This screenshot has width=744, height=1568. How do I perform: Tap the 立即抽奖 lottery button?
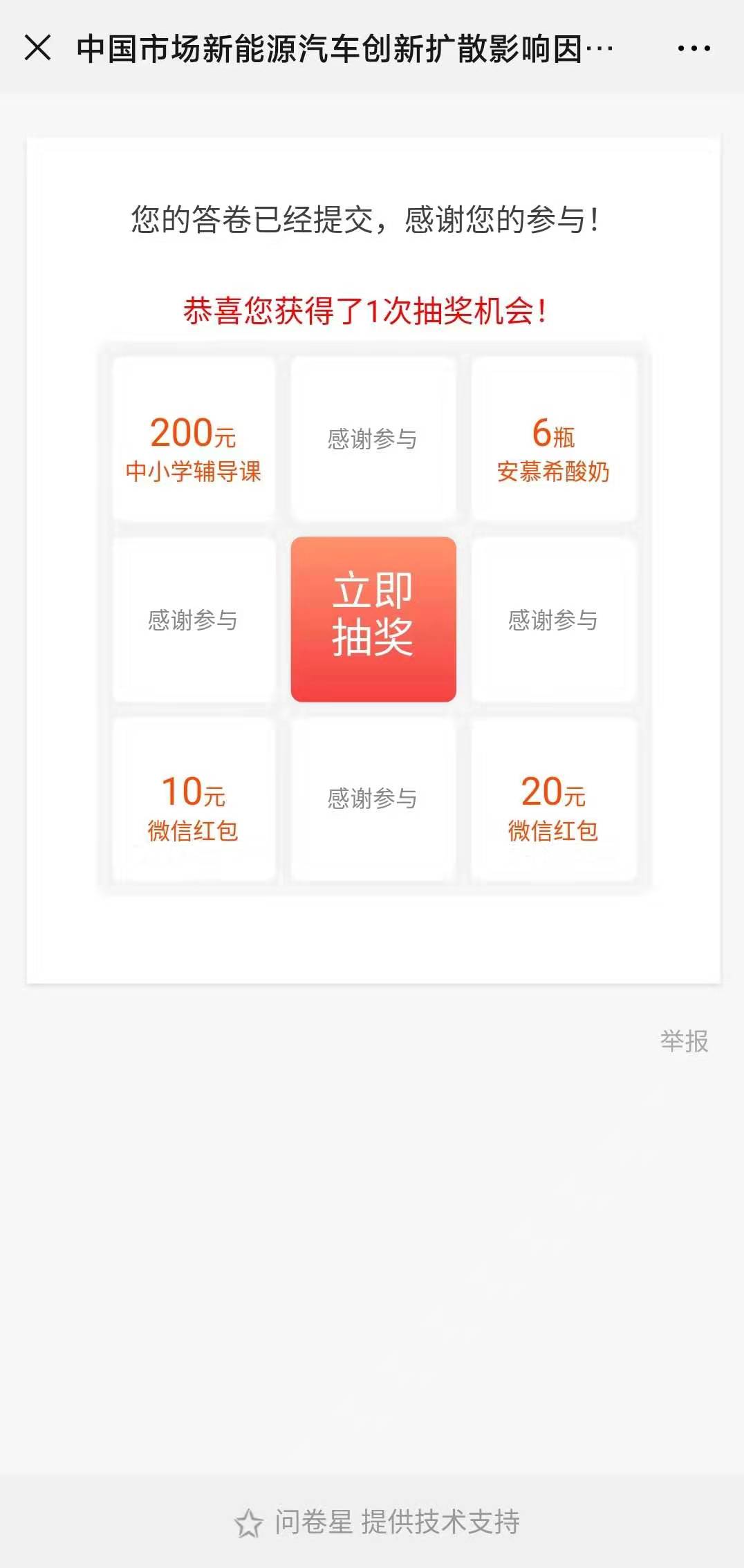click(373, 619)
